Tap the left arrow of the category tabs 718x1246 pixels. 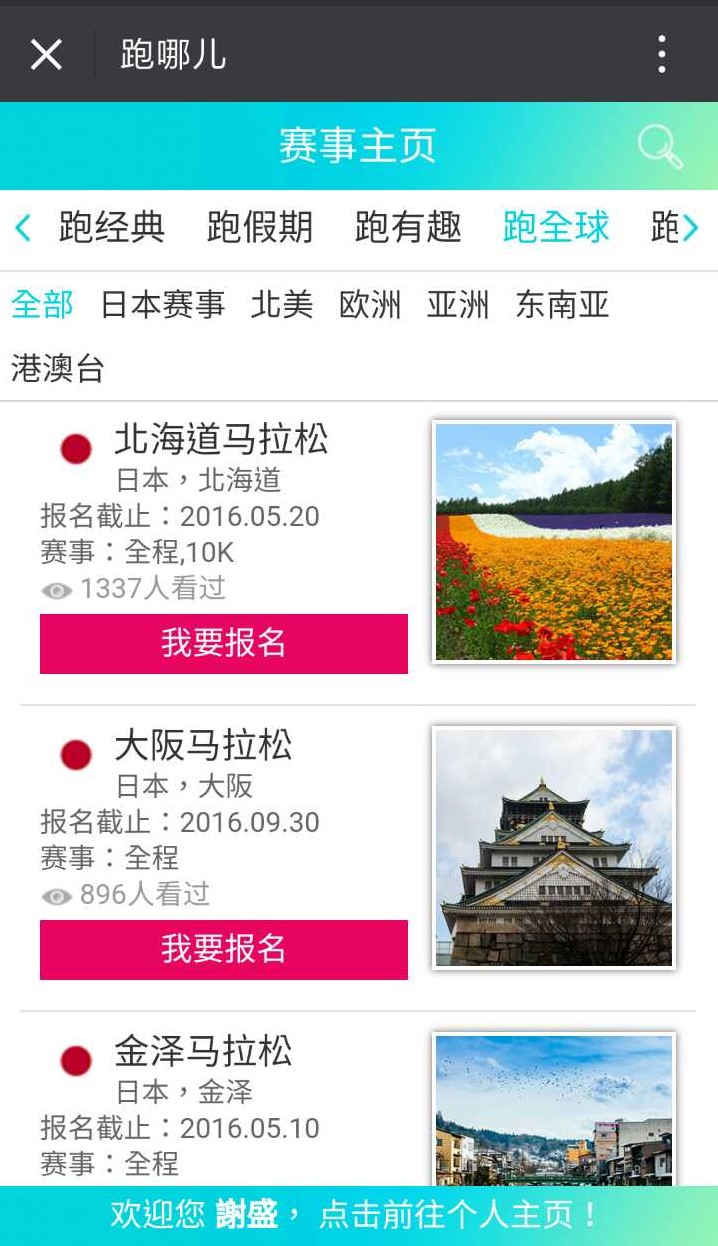point(23,228)
